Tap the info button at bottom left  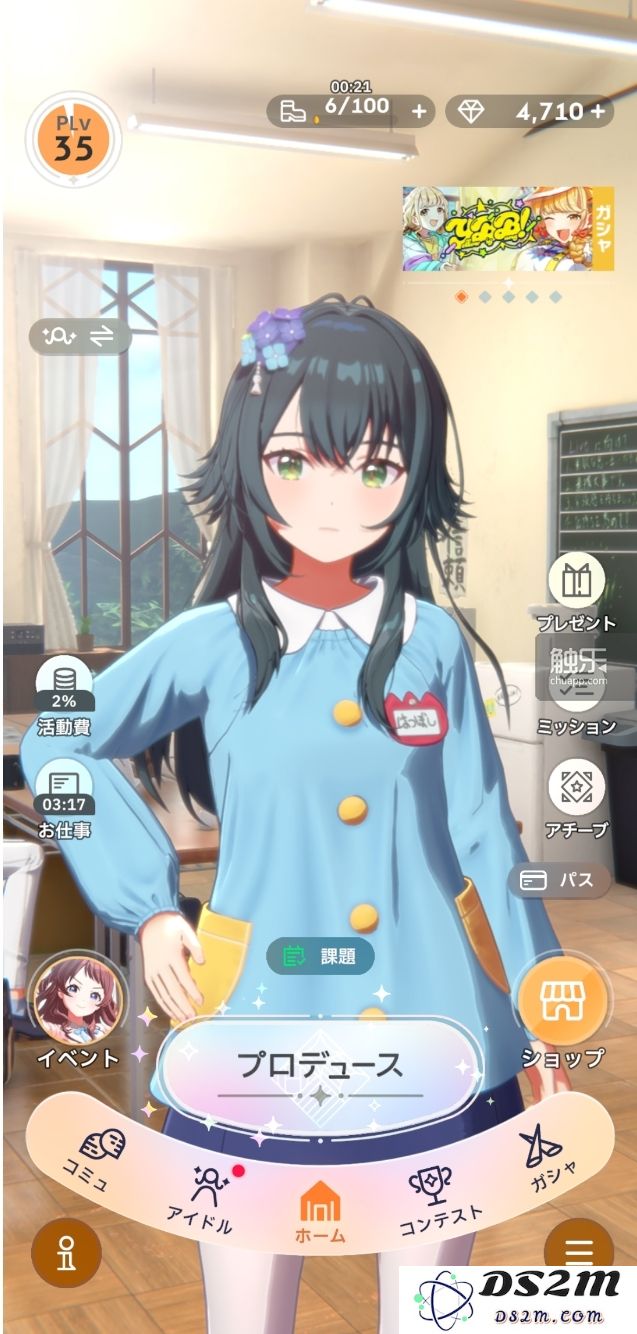point(68,1253)
